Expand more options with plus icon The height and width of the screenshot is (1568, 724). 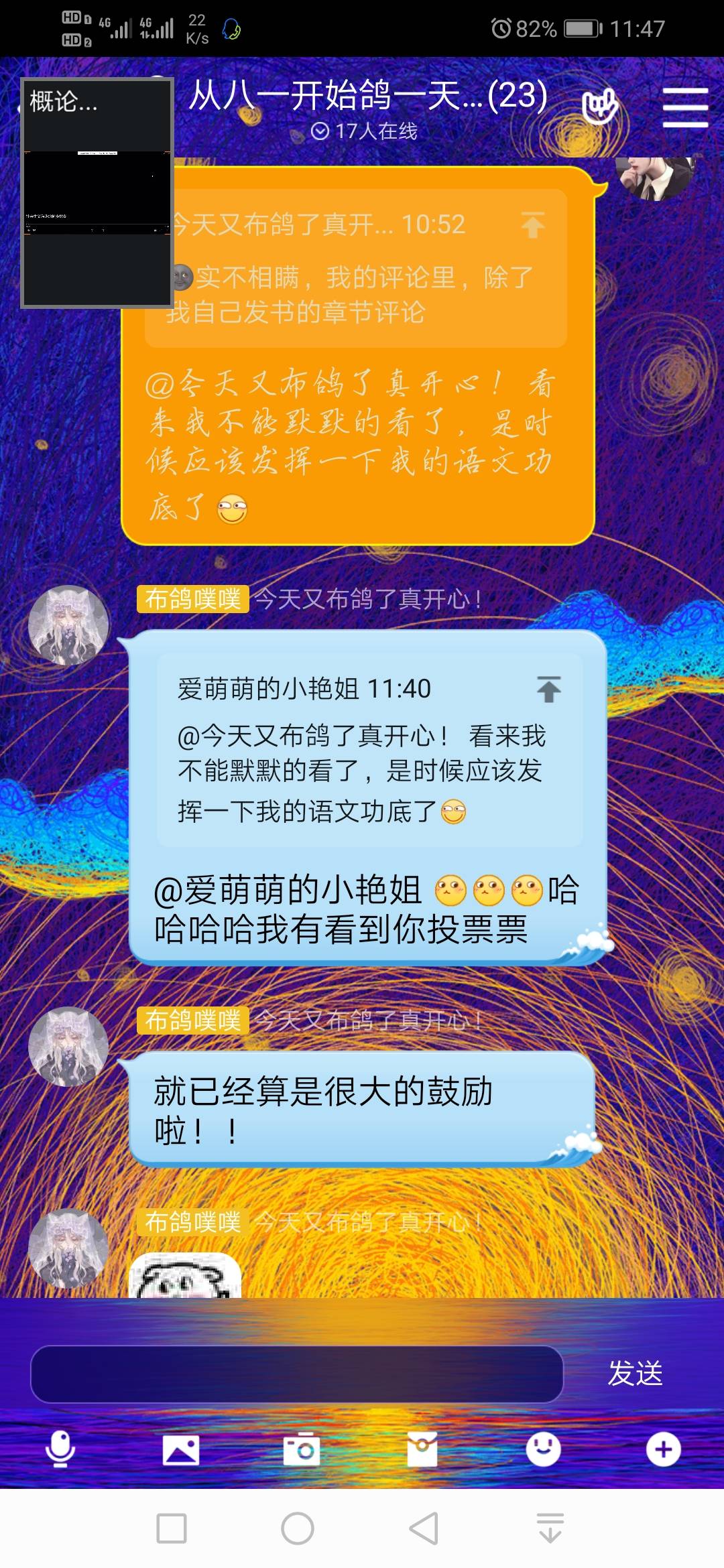(x=664, y=1449)
